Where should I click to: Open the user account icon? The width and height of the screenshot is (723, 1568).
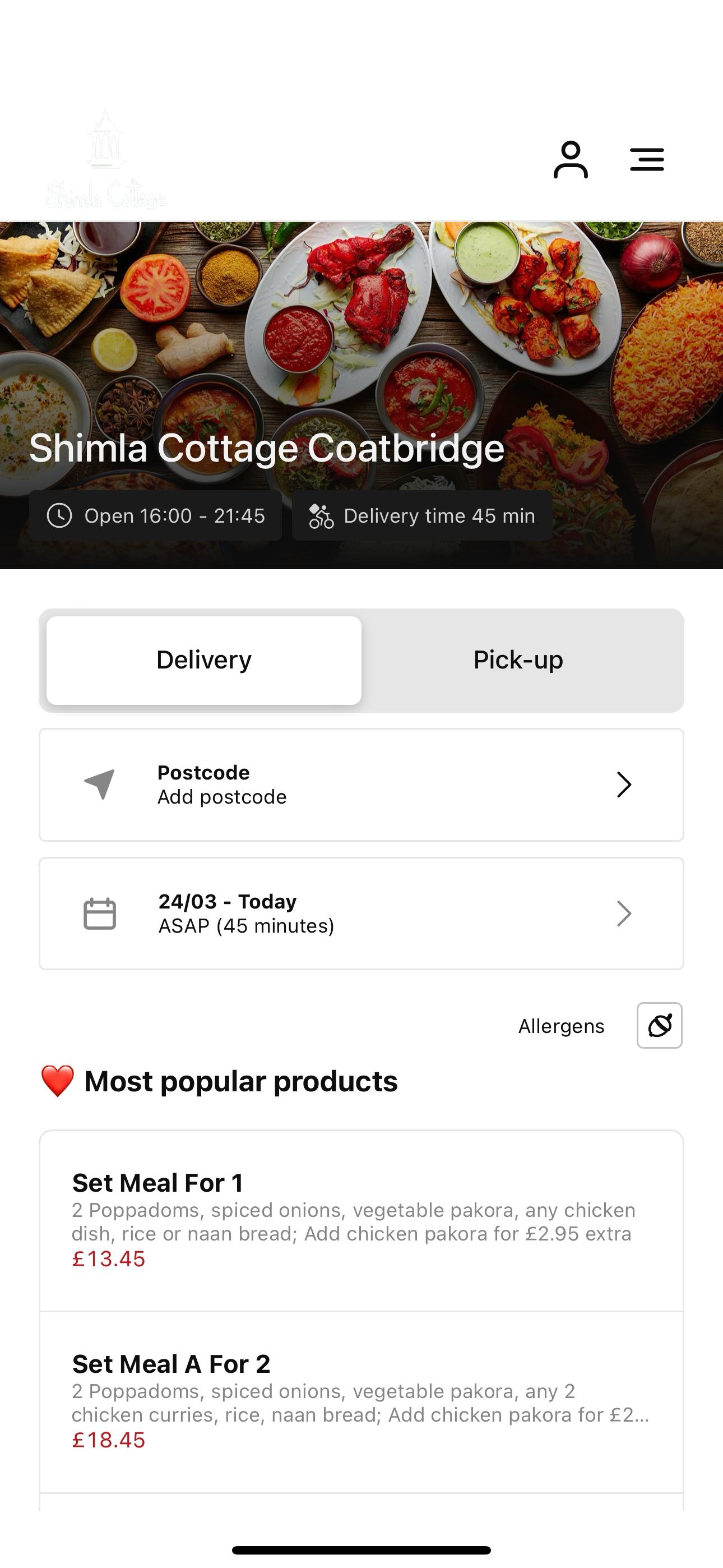(x=570, y=159)
